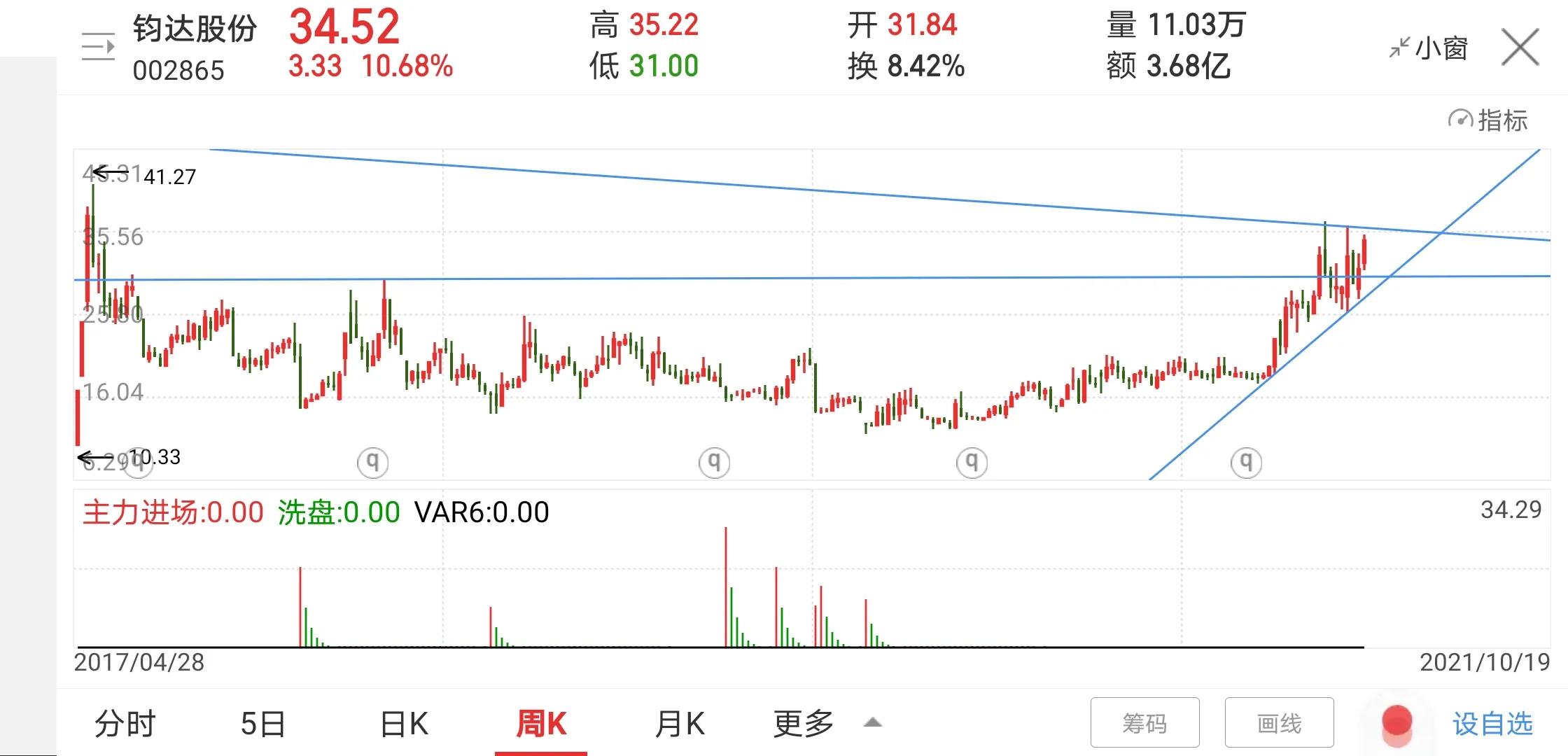The width and height of the screenshot is (1568, 756).
Task: Close the full-screen chart
Action: pyautogui.click(x=1520, y=48)
